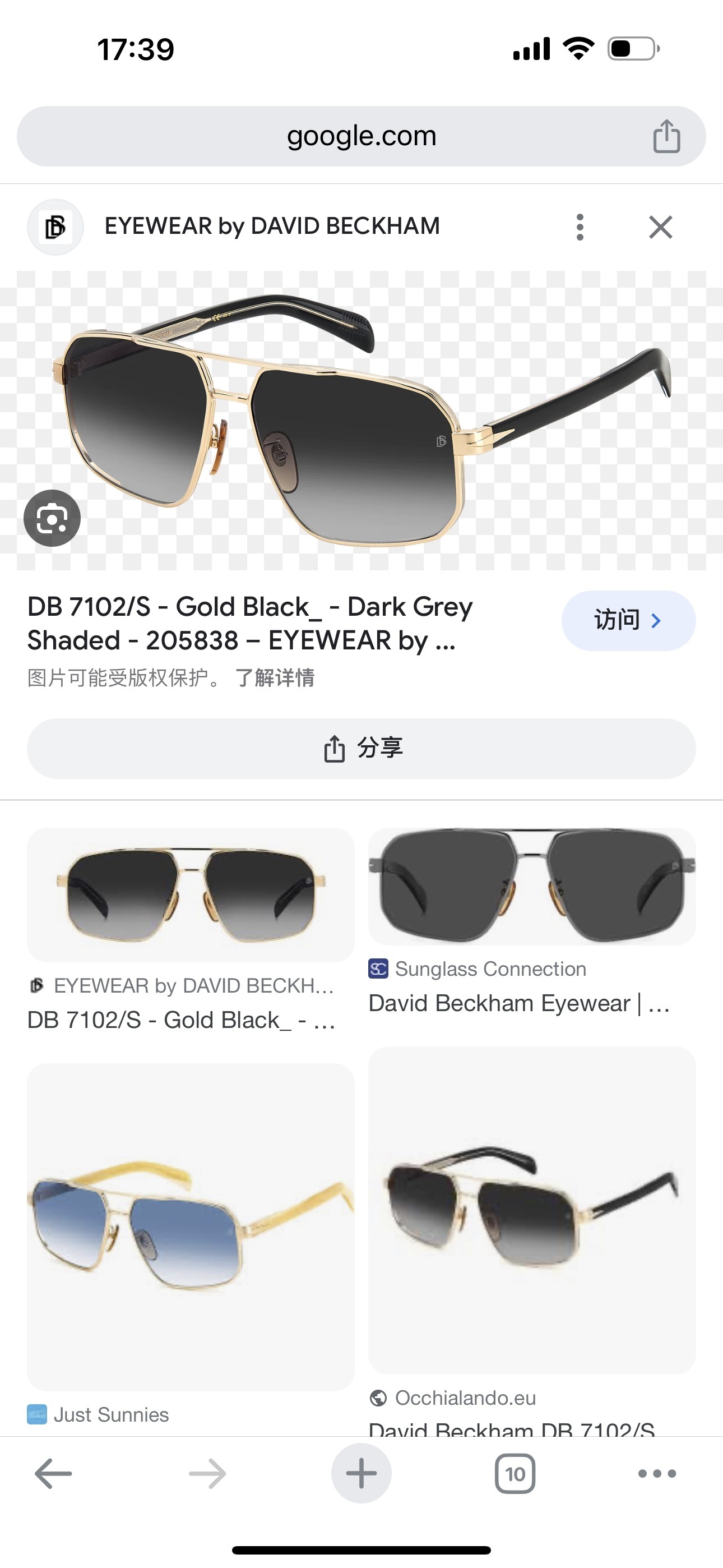723x1568 pixels.
Task: Tap the DB brand logo icon
Action: point(55,227)
